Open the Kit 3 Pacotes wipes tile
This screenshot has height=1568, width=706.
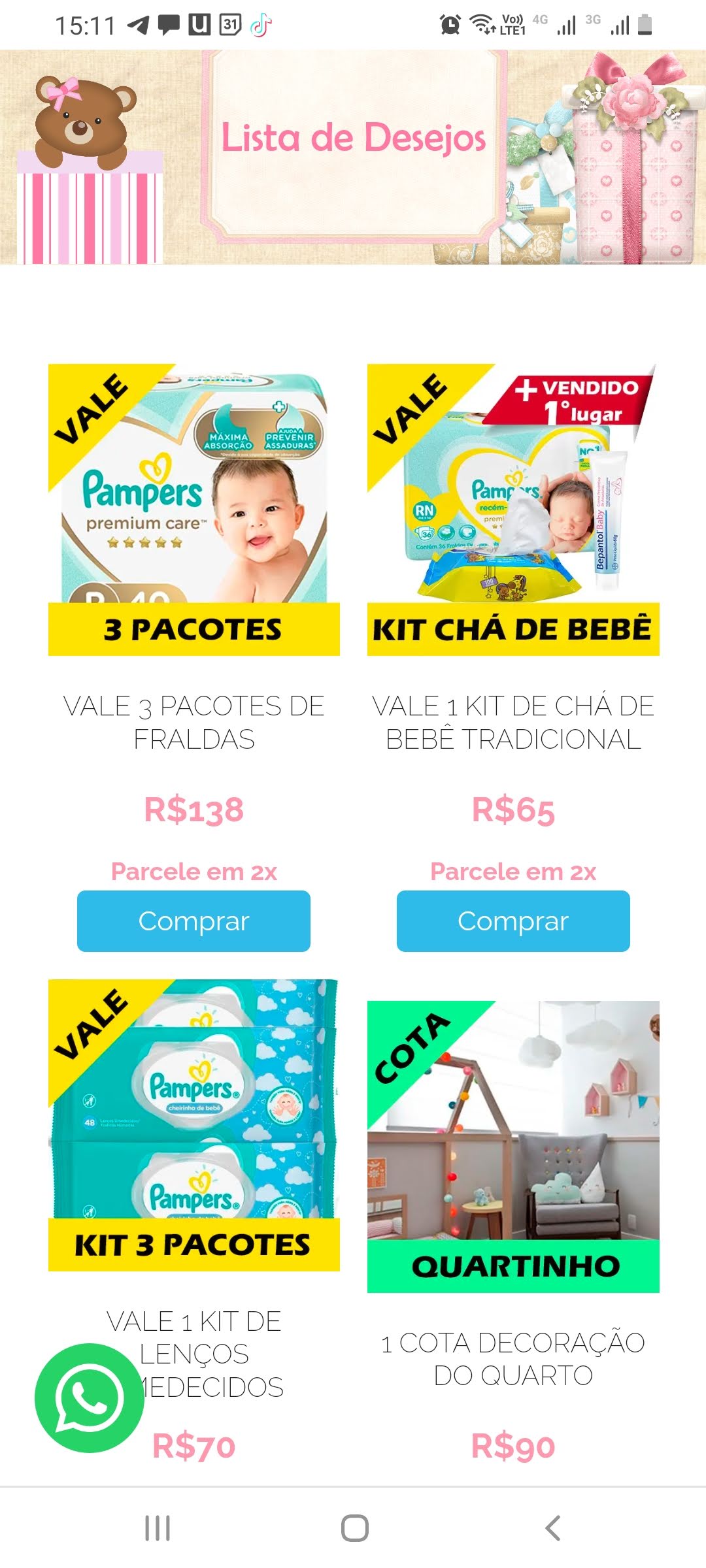click(x=194, y=1124)
